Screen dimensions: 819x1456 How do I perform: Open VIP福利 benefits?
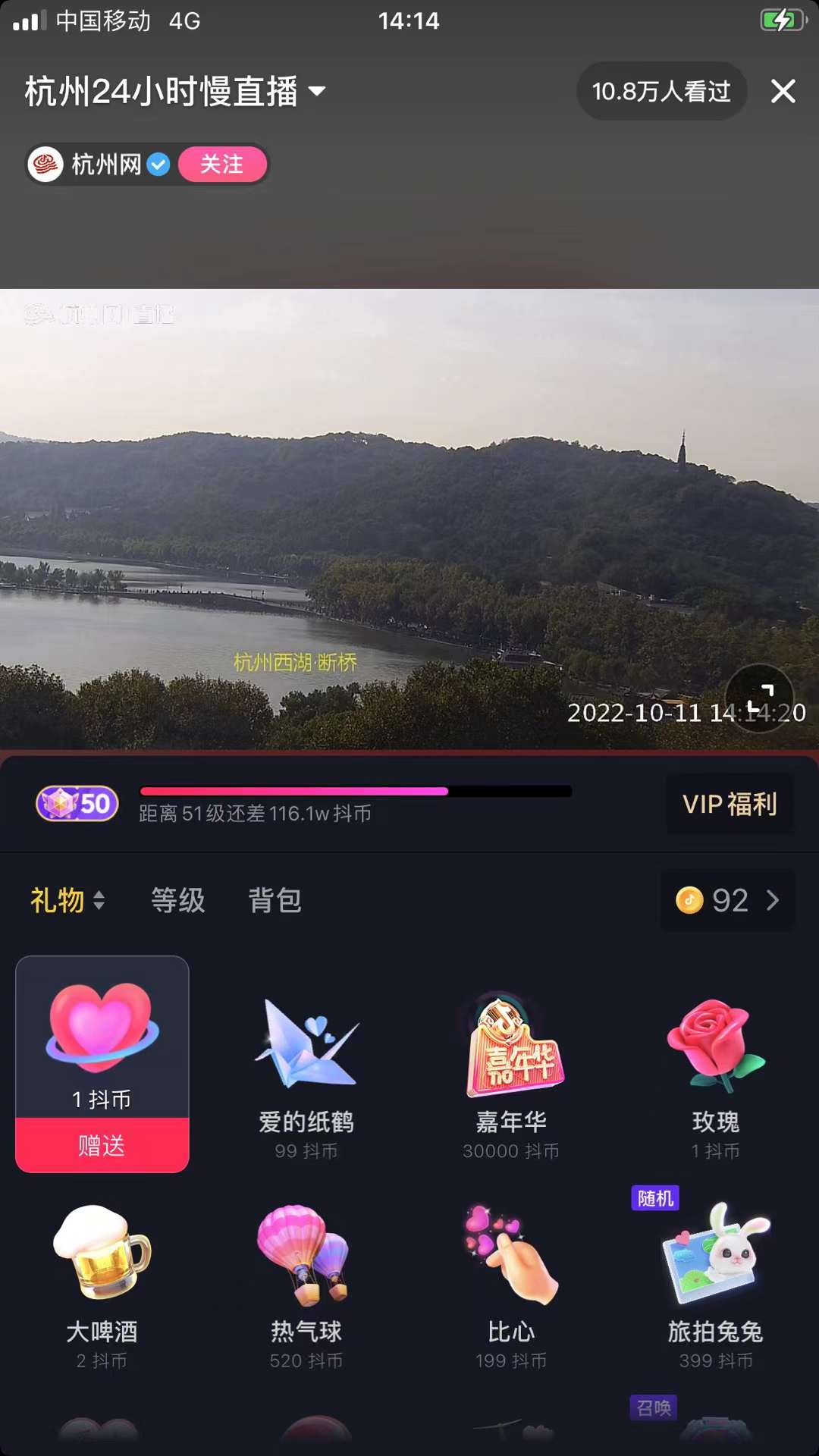click(730, 804)
